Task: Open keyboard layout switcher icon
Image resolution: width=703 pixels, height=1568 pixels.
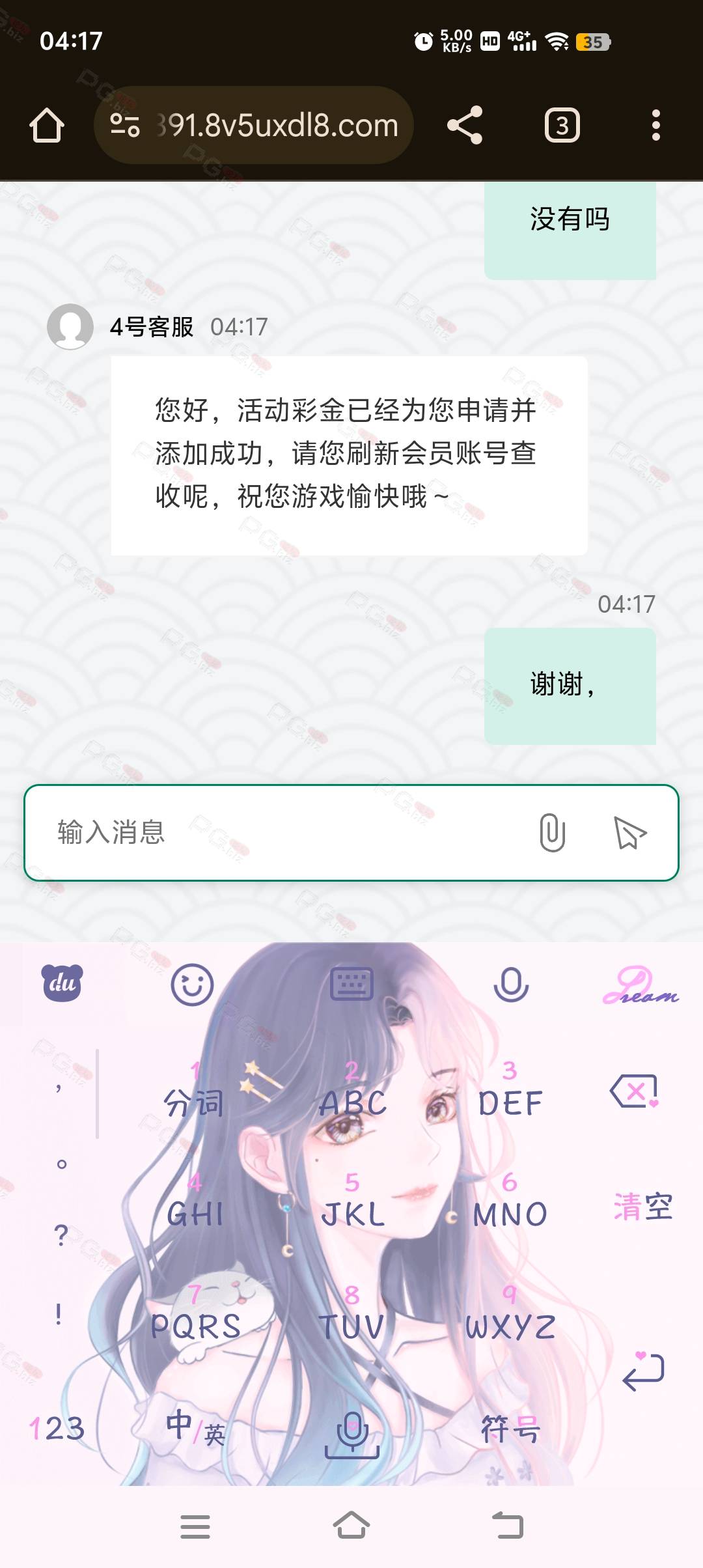Action: pyautogui.click(x=351, y=983)
